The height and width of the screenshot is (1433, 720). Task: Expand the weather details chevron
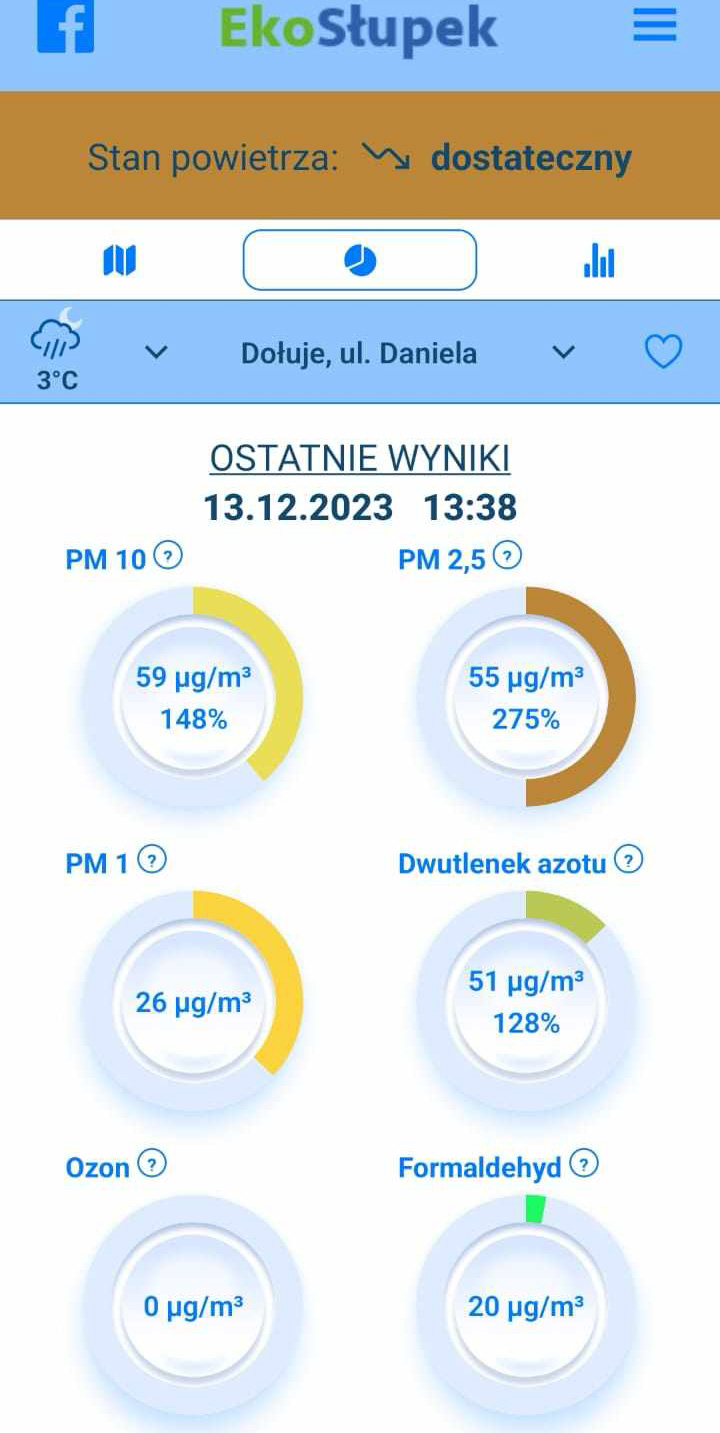(x=156, y=352)
